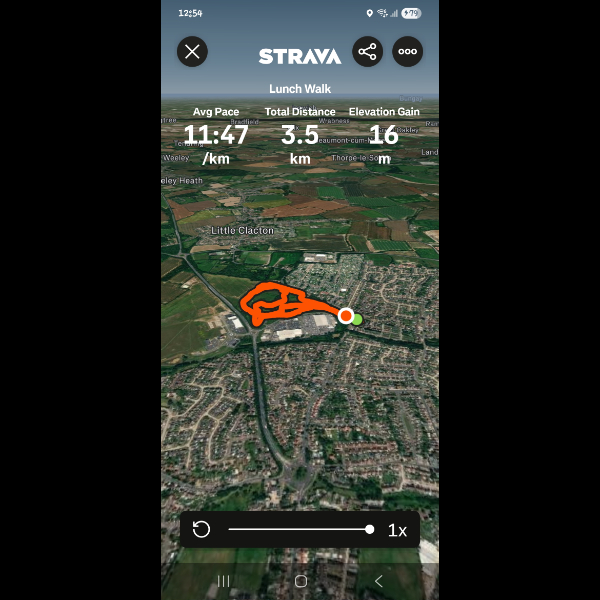The width and height of the screenshot is (600, 600).
Task: Close the Strava flyover view
Action: pyautogui.click(x=192, y=52)
